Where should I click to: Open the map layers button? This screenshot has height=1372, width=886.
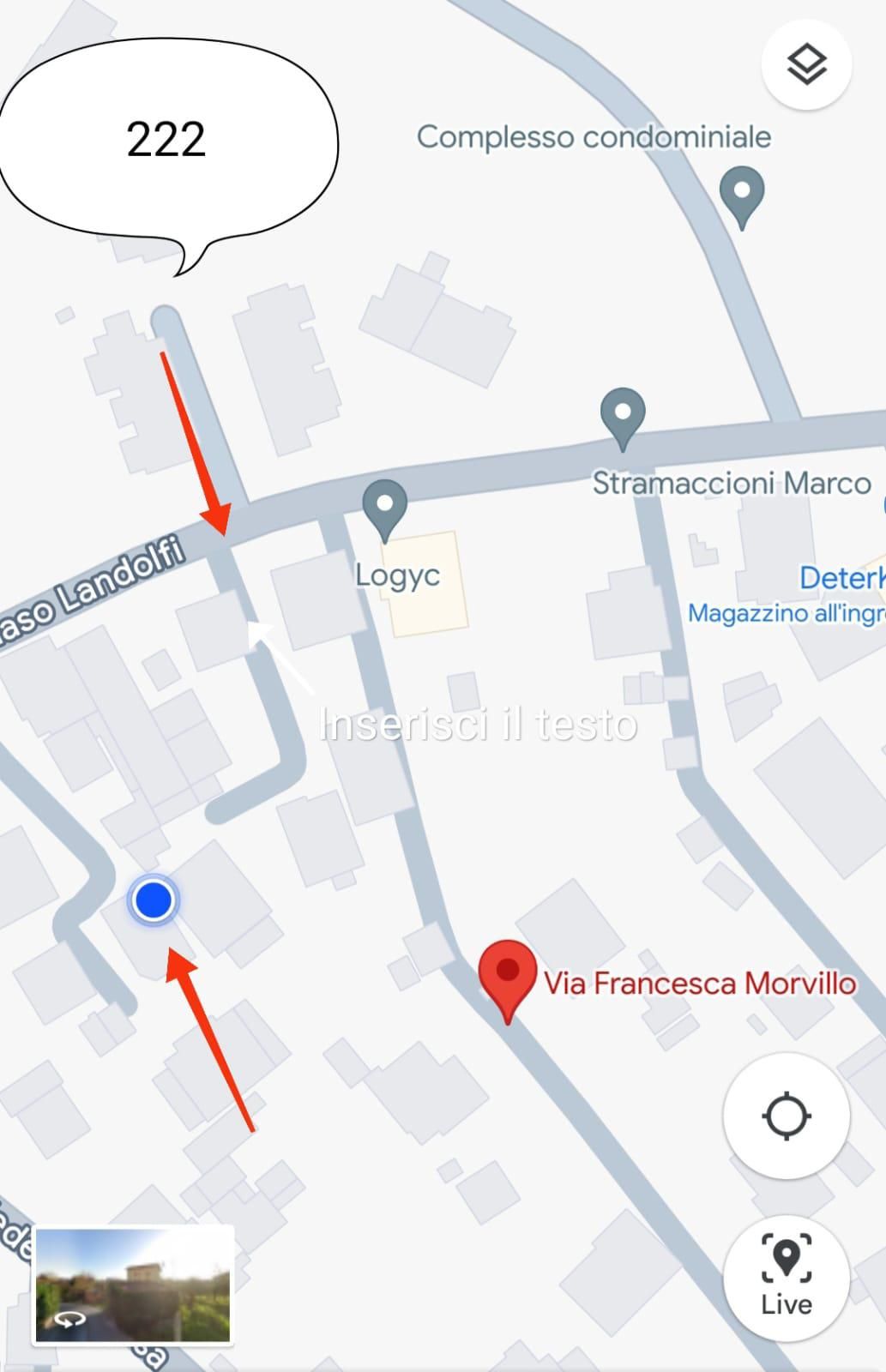click(x=805, y=65)
